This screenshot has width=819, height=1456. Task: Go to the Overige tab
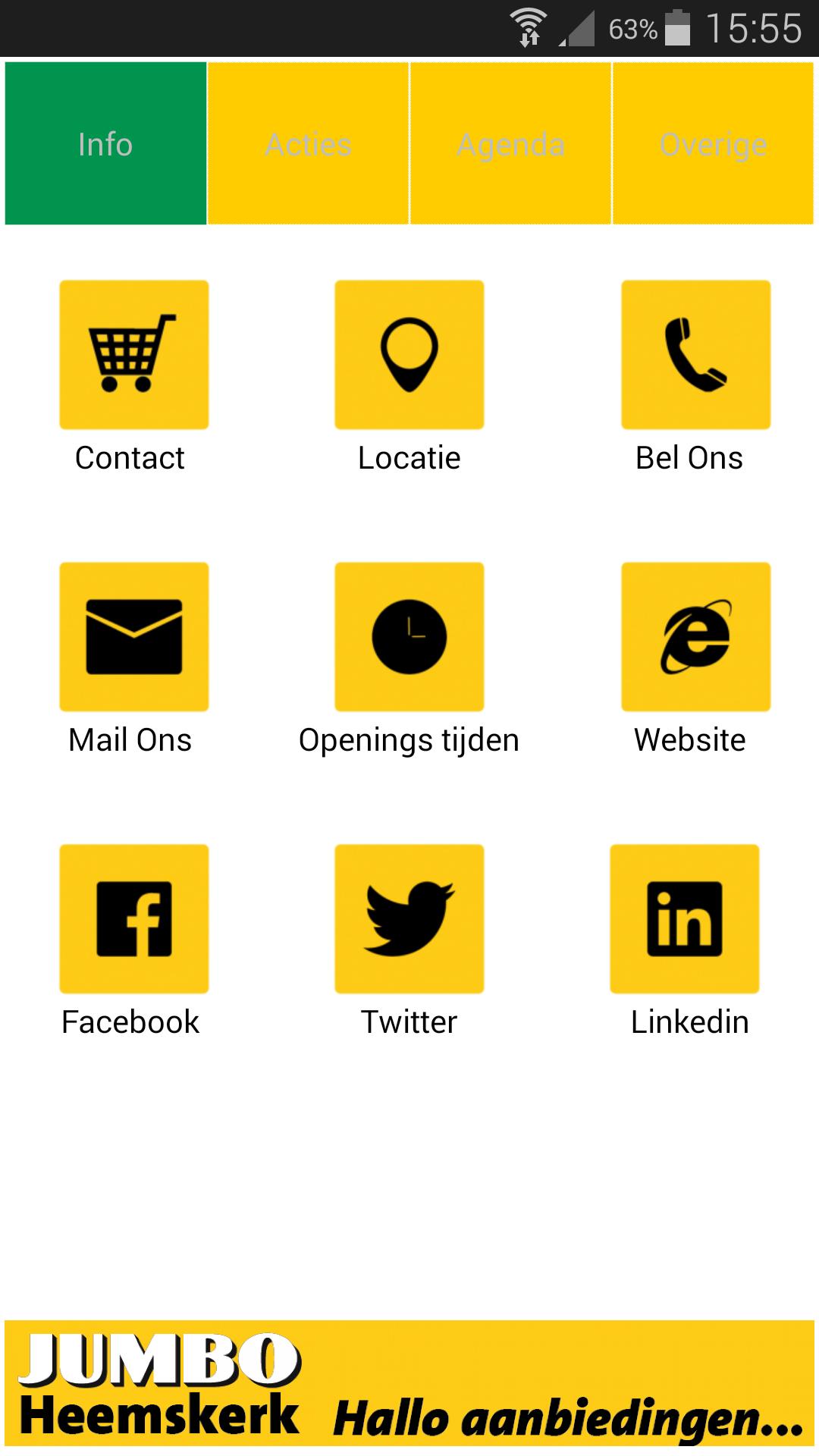click(713, 143)
